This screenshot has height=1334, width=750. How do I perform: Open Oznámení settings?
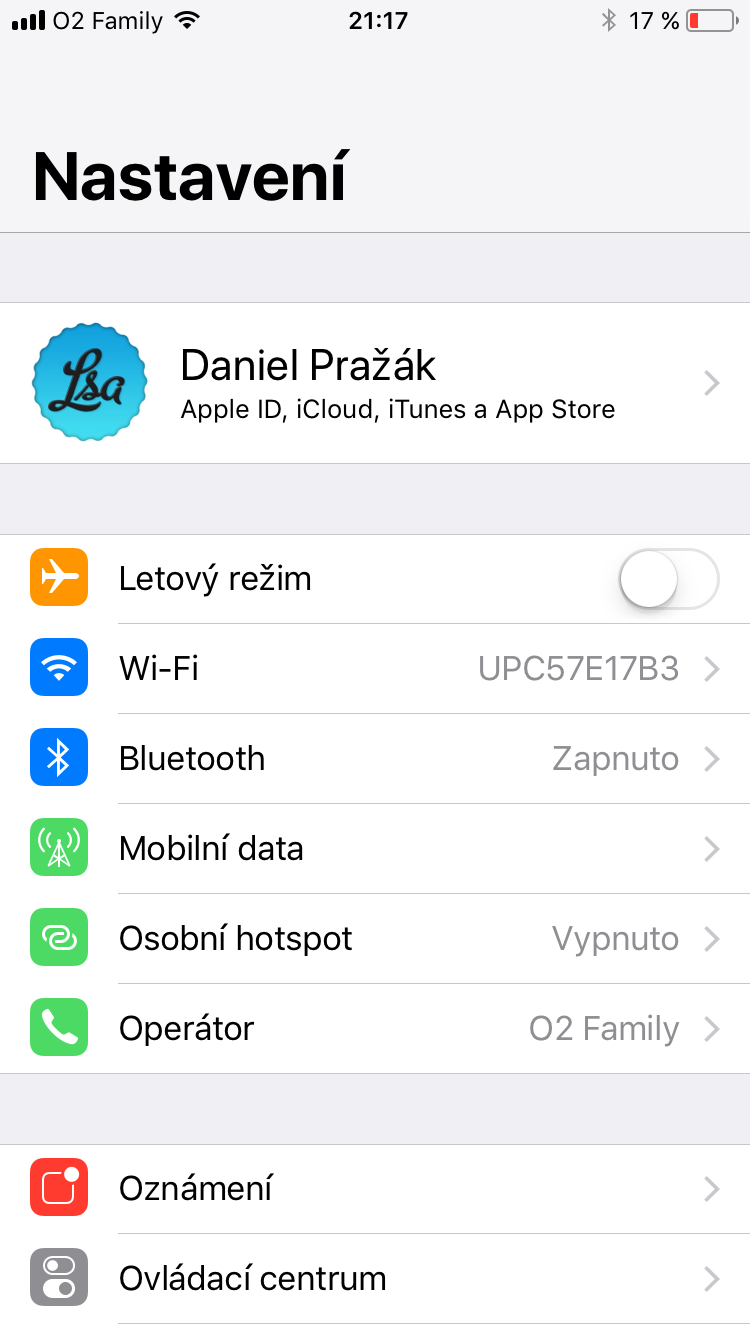coord(375,1189)
